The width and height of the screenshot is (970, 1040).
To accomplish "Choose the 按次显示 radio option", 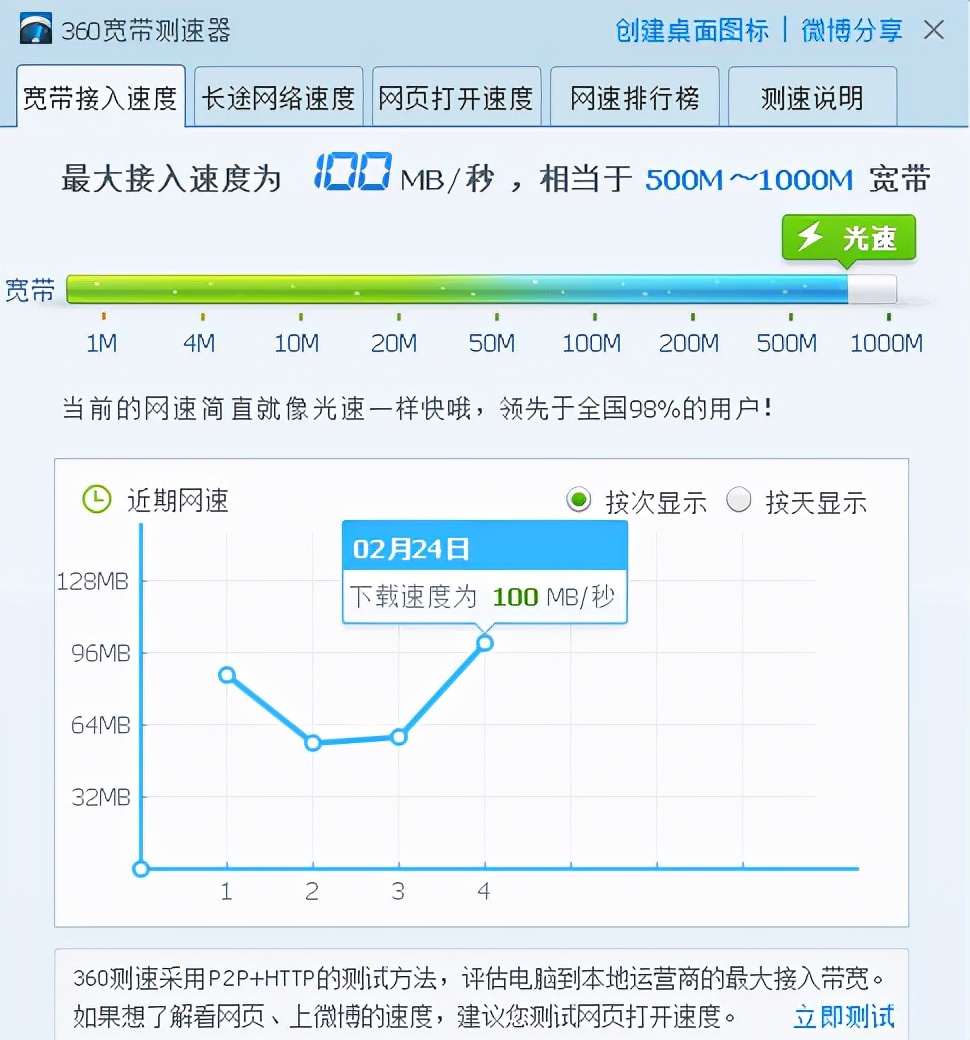I will pyautogui.click(x=579, y=500).
